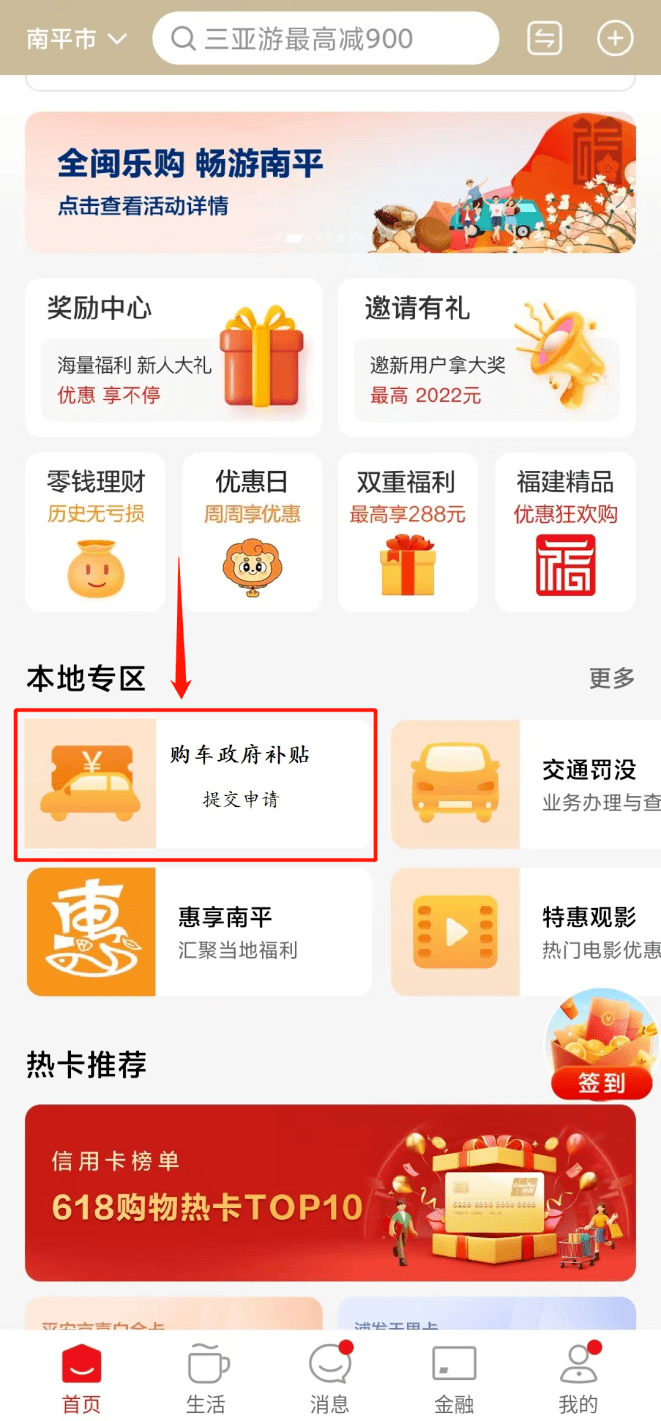
Task: Open the 奖励中心 card
Action: 174,358
